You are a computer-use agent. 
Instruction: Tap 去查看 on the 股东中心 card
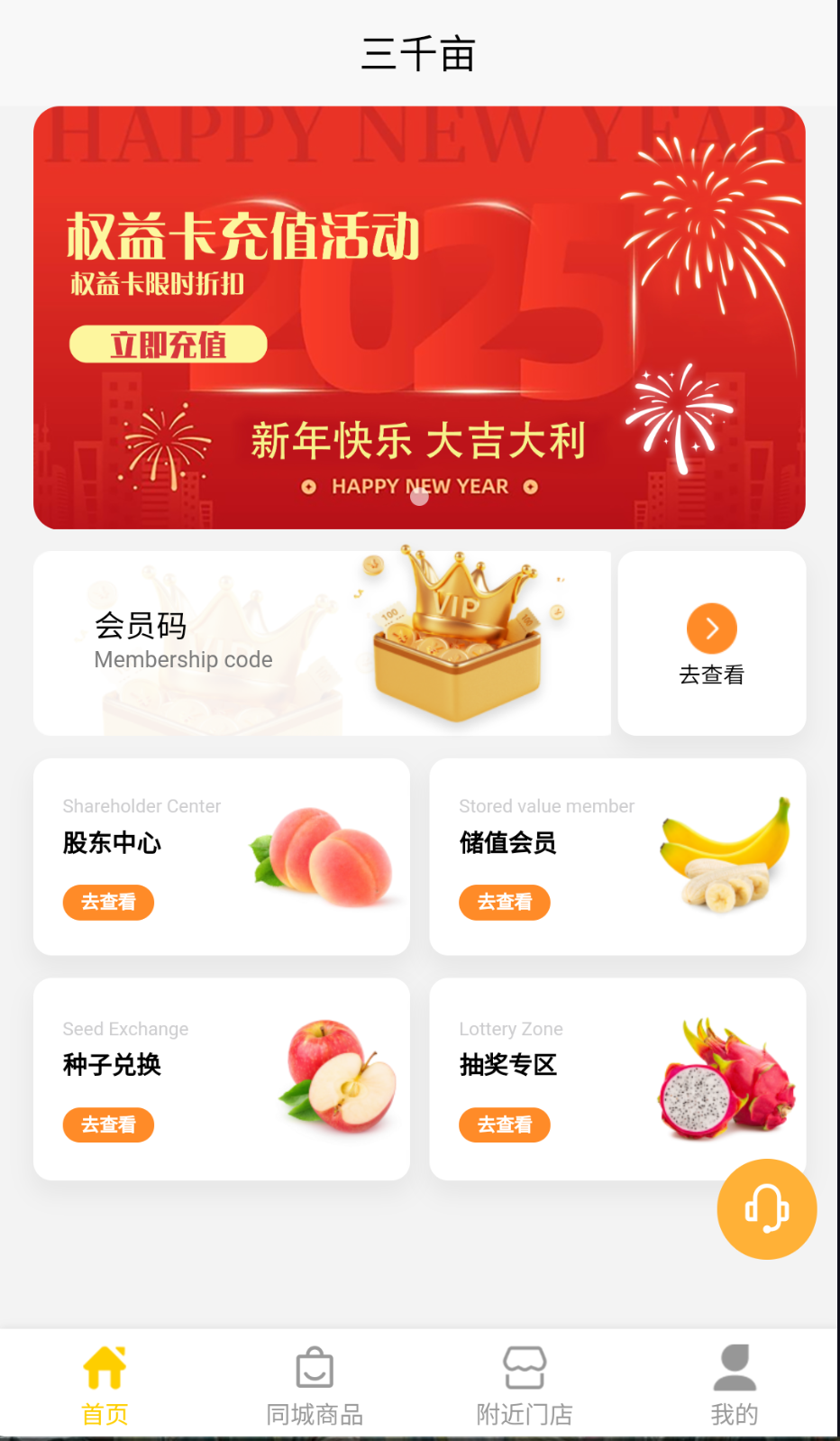click(108, 902)
